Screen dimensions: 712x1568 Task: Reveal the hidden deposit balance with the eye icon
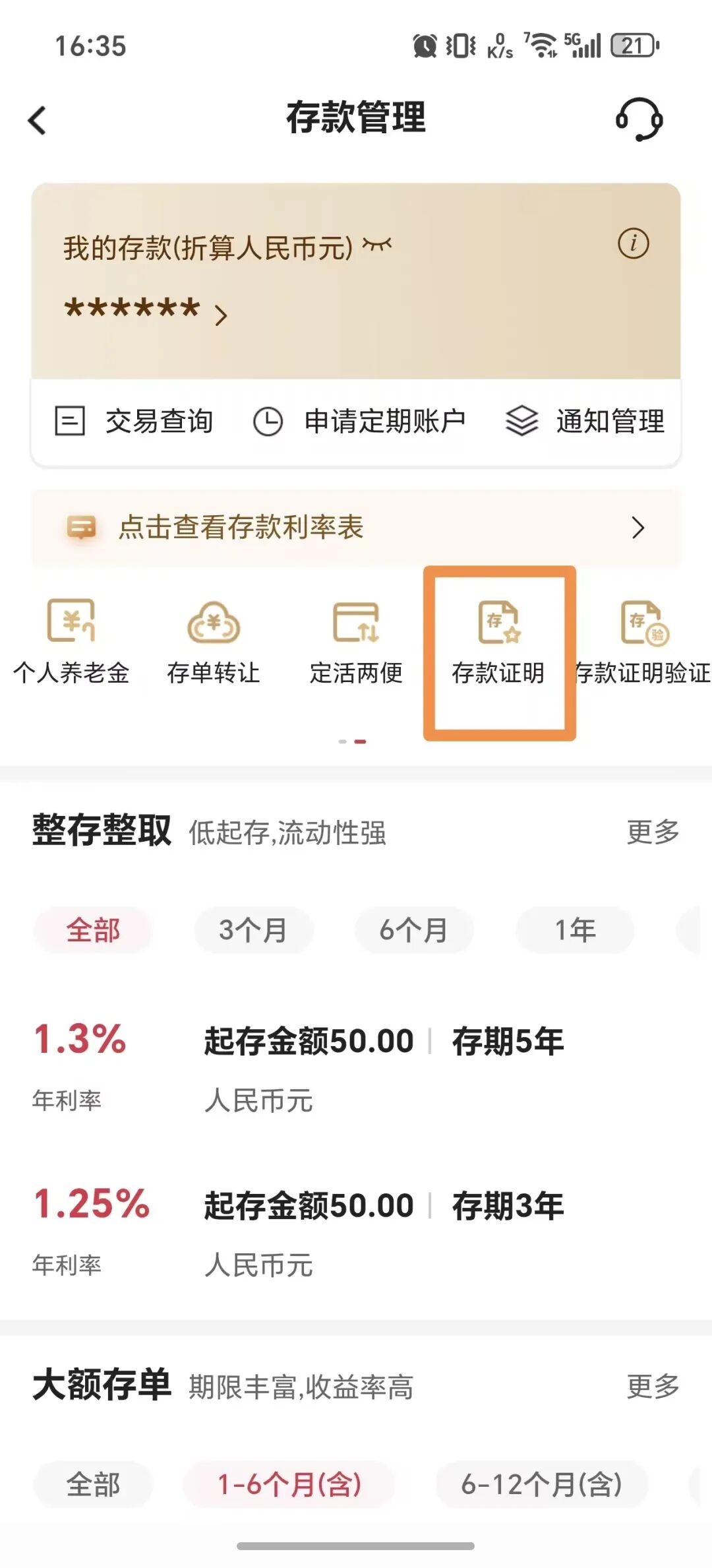point(377,245)
